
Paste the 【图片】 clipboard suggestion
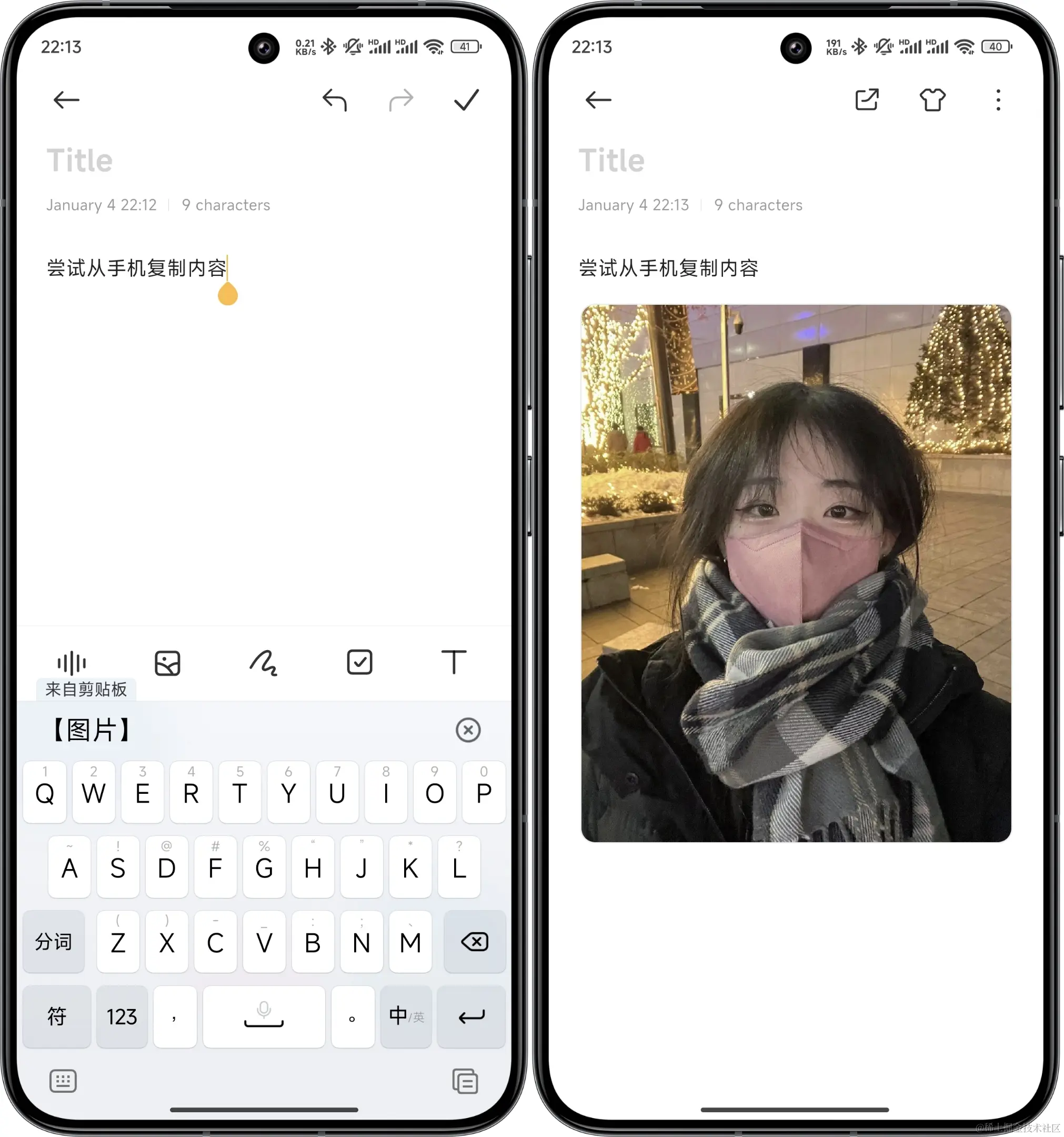(92, 730)
